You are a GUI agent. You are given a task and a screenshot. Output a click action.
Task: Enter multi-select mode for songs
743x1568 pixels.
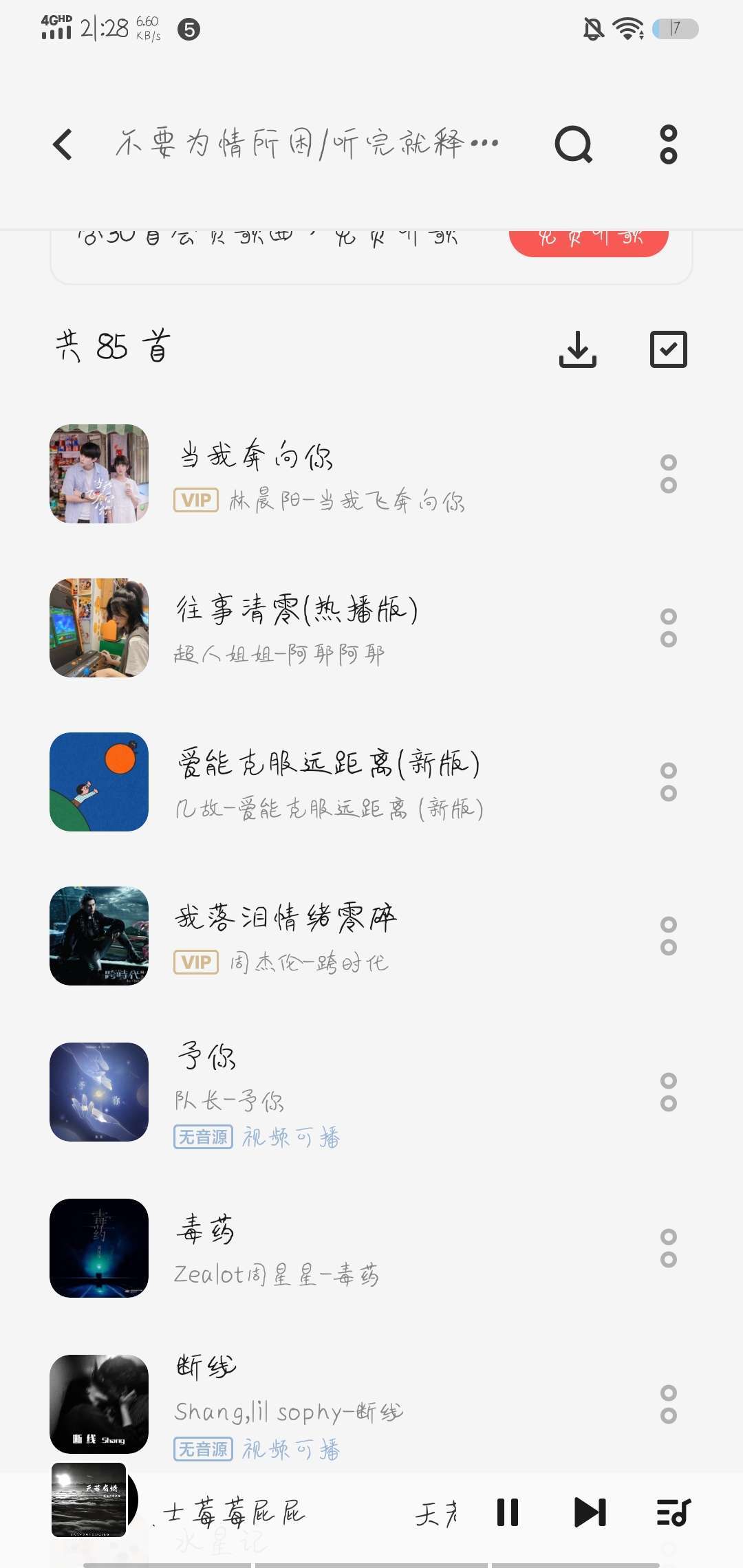pyautogui.click(x=668, y=349)
